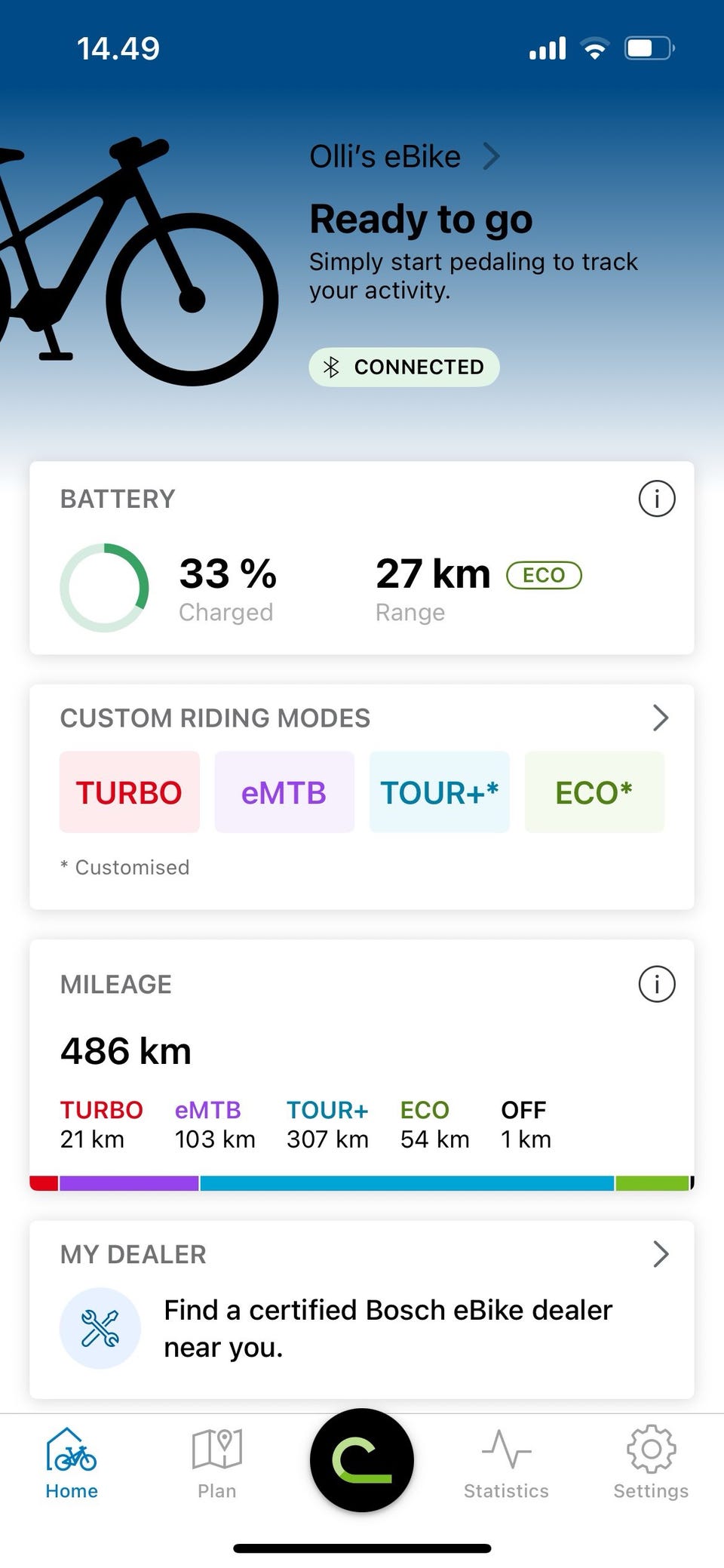Tap the Bluetooth CONNECTED status chip
Image resolution: width=724 pixels, height=1568 pixels.
click(x=404, y=367)
